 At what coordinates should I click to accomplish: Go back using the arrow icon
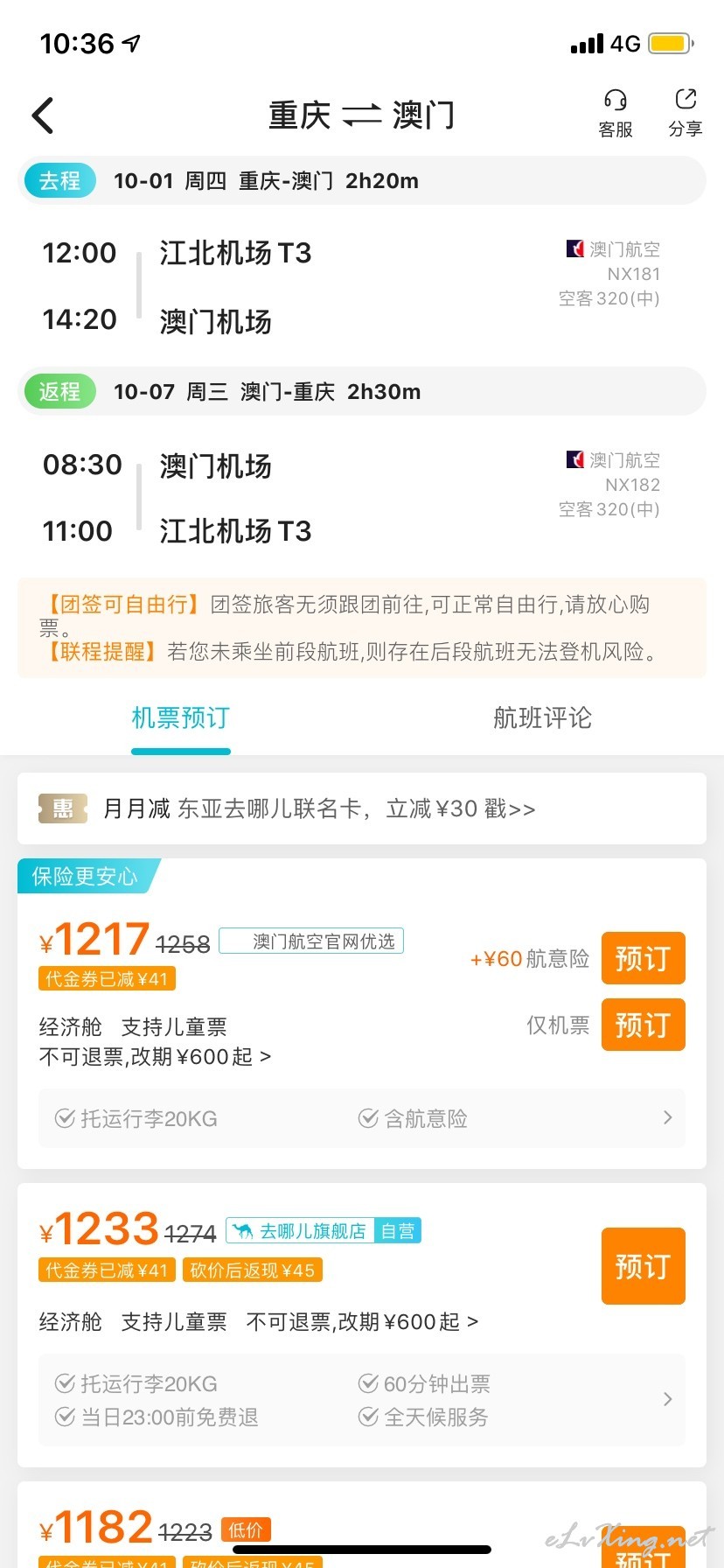coord(43,115)
